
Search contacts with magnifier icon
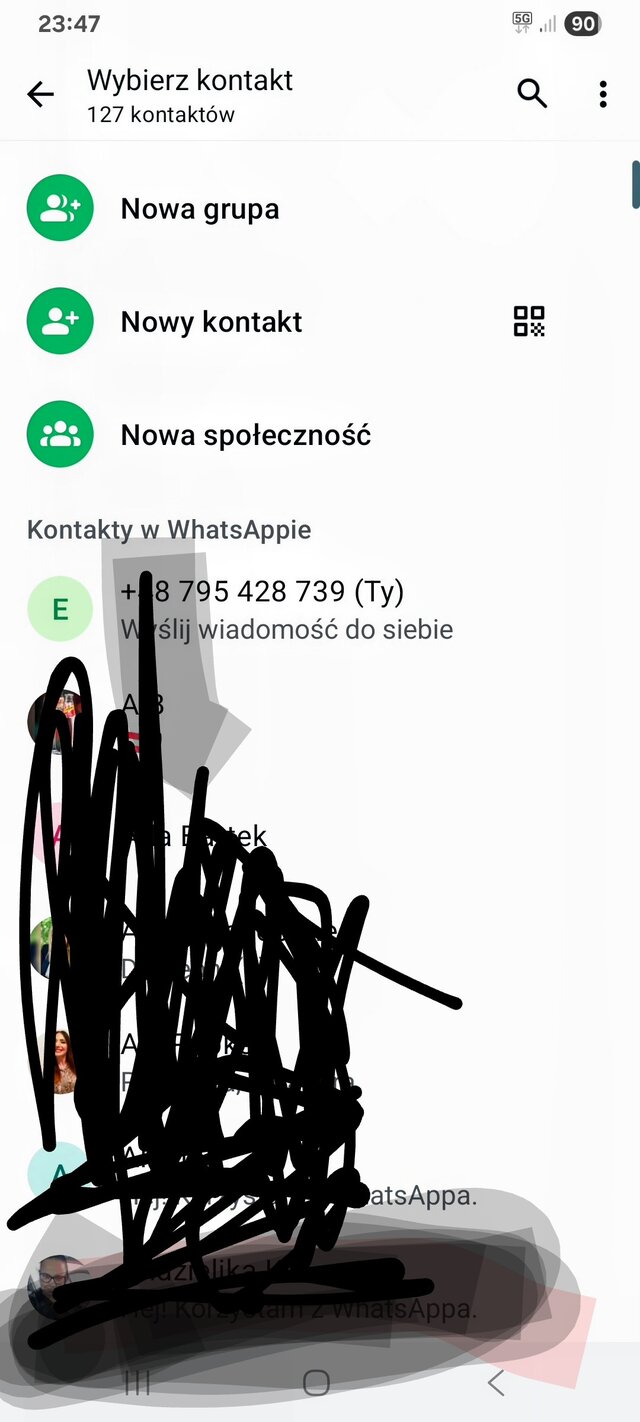click(532, 94)
